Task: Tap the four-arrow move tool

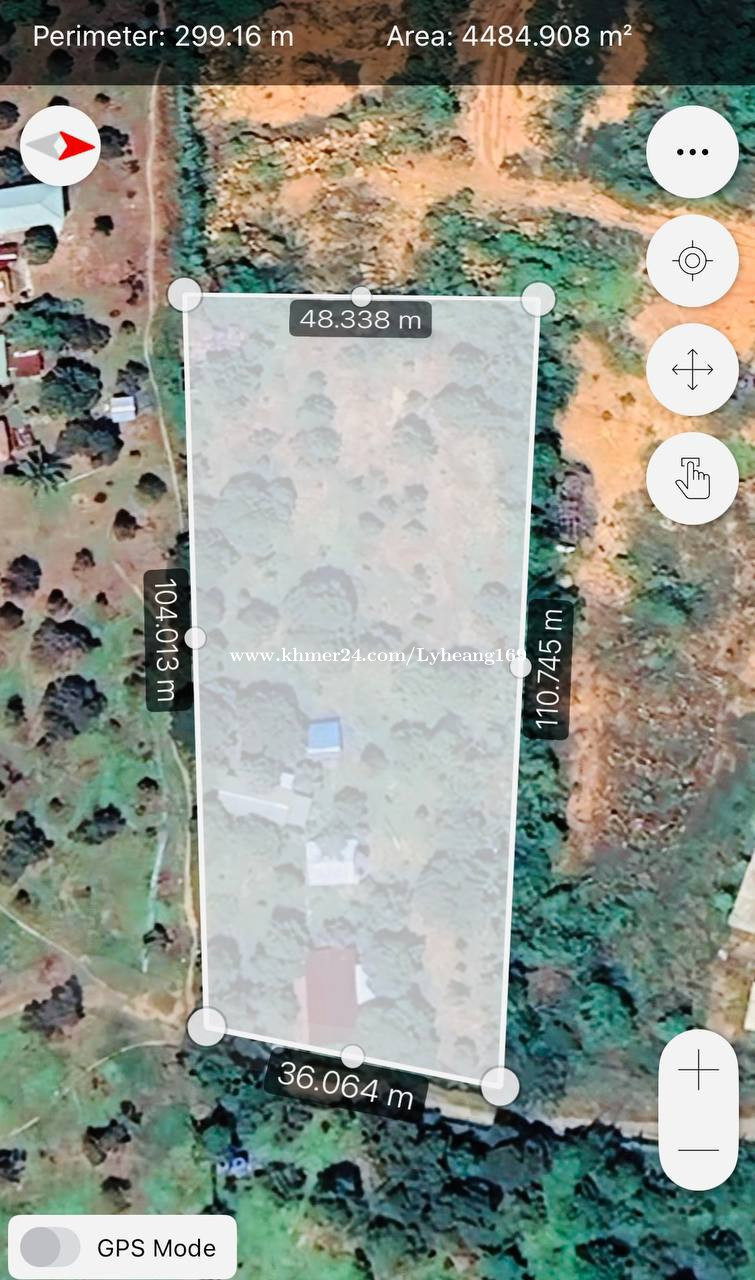Action: point(692,370)
